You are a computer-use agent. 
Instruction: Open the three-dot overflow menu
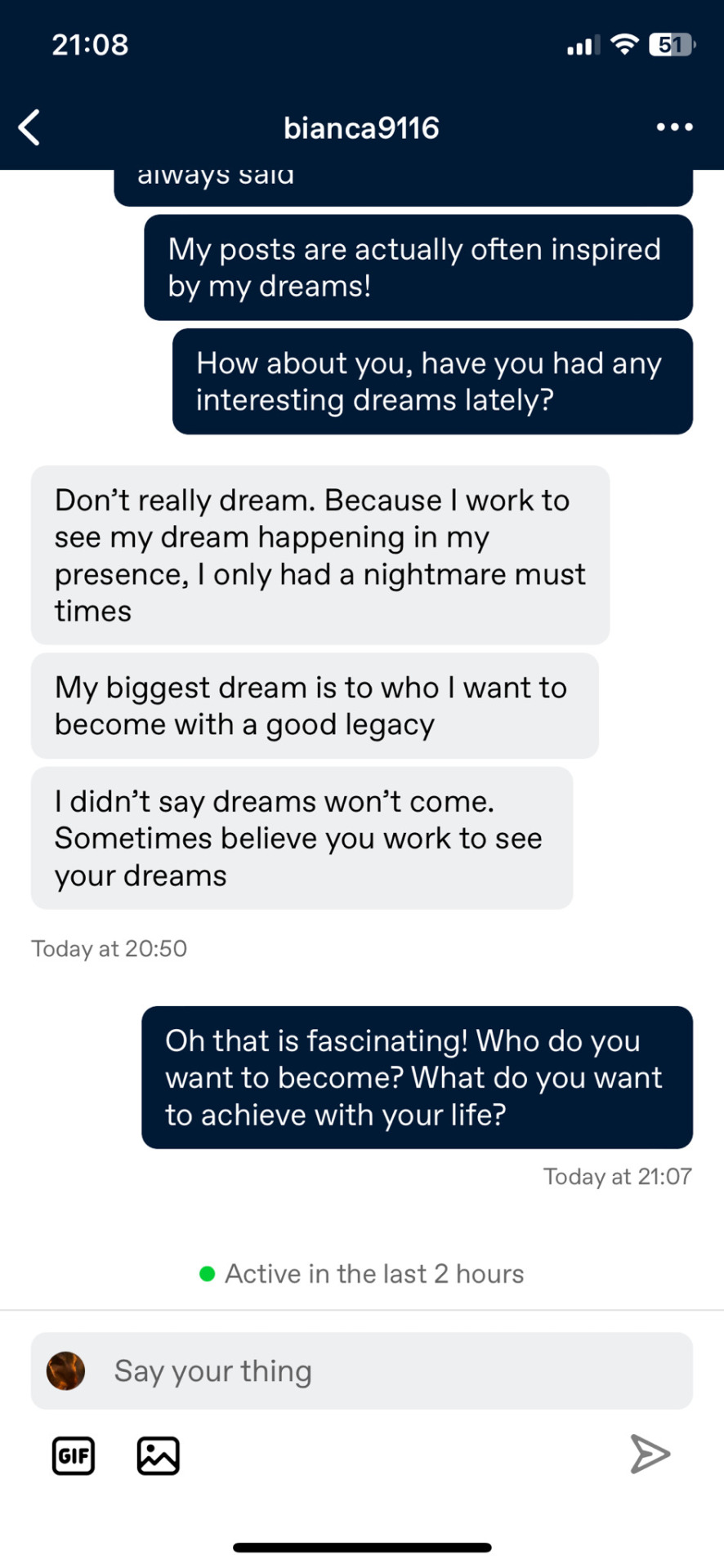[x=674, y=127]
